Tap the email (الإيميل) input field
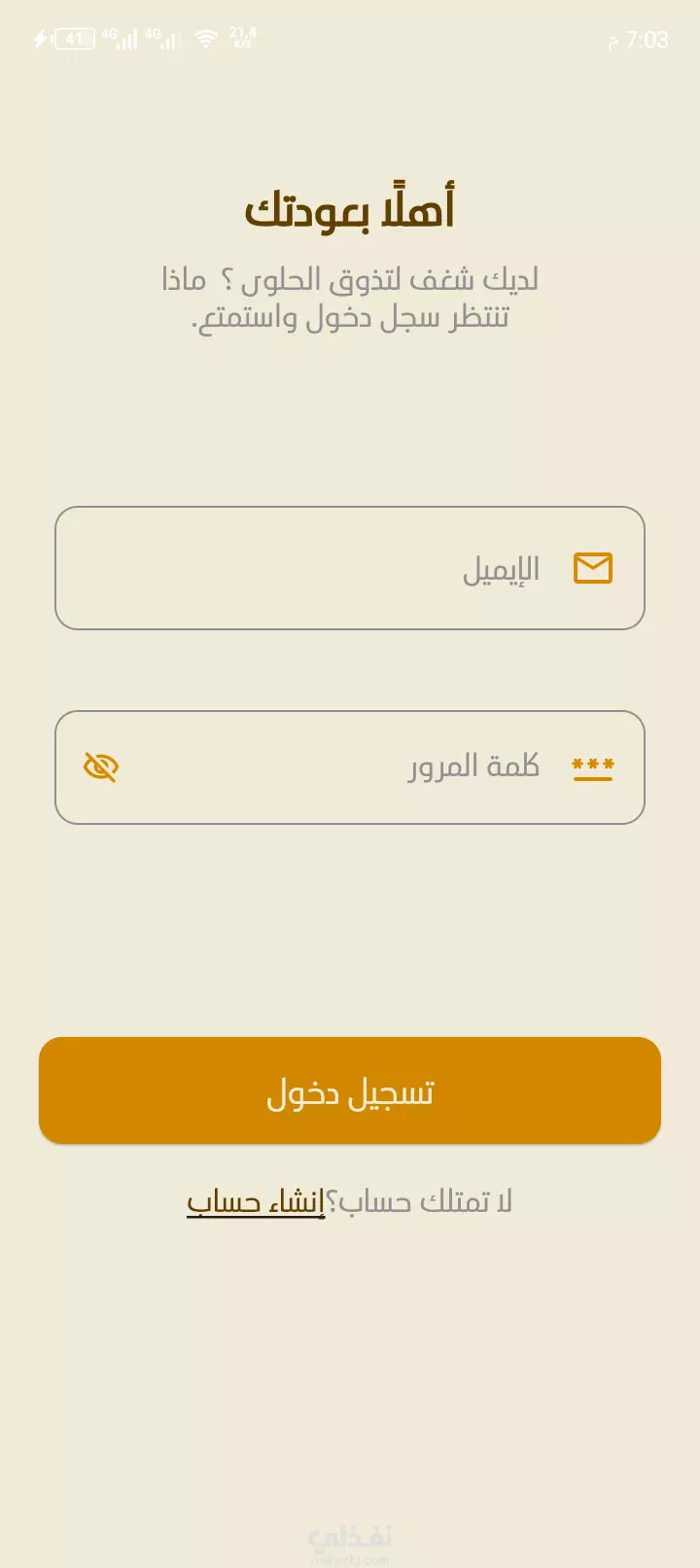This screenshot has width=700, height=1568. pyautogui.click(x=350, y=568)
